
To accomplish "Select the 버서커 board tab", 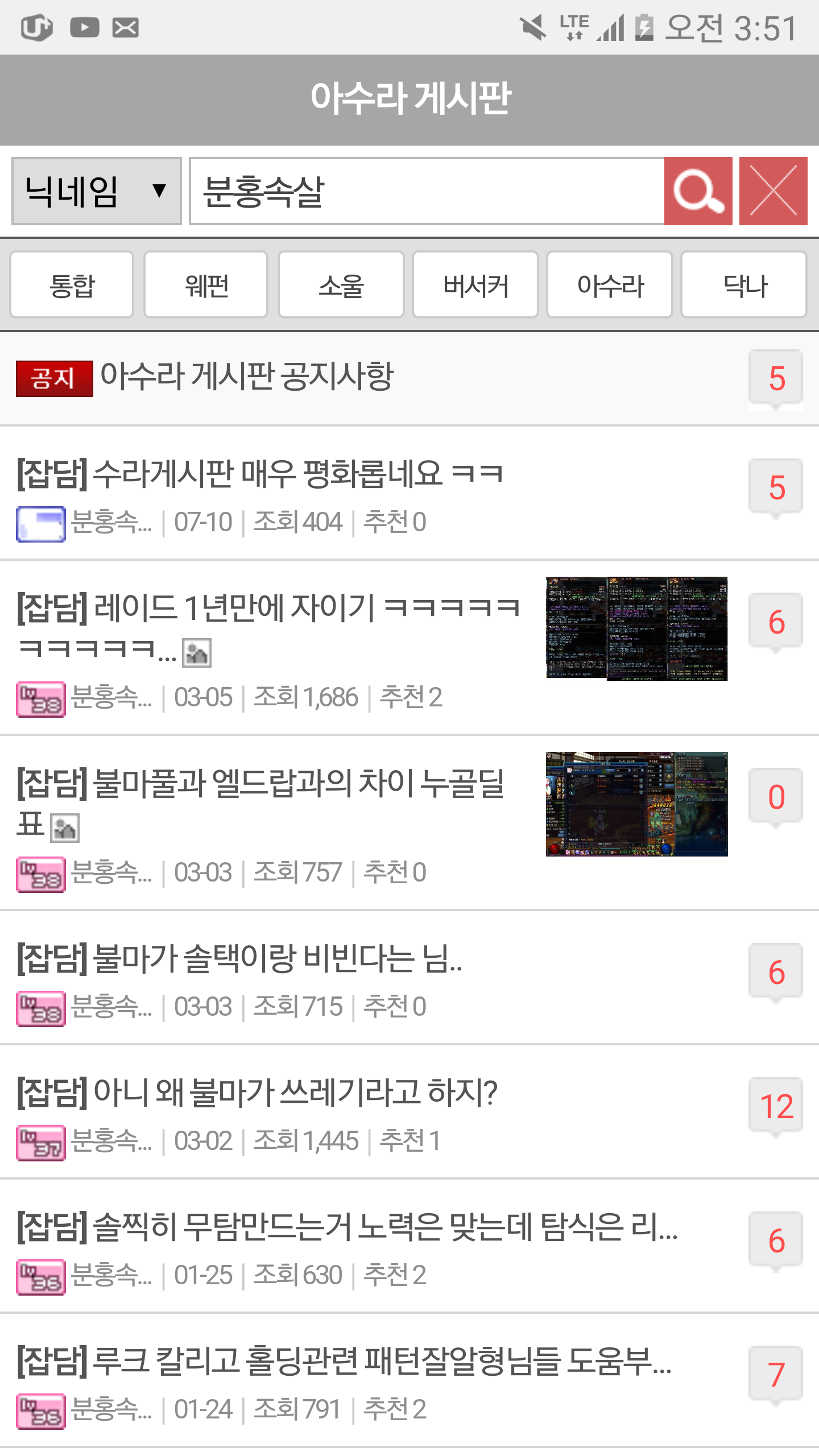I will [475, 285].
